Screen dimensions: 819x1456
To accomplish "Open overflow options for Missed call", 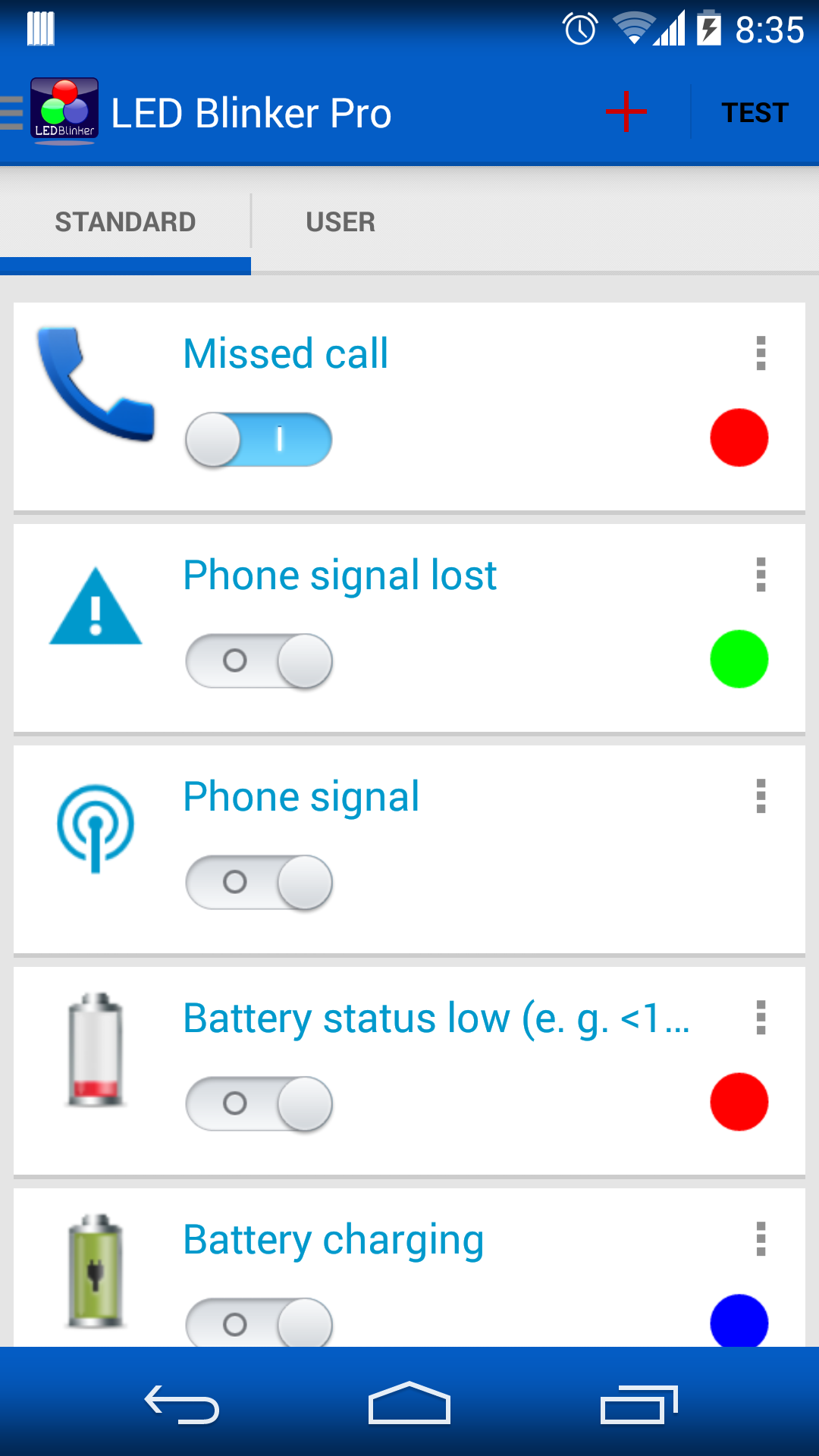I will [761, 353].
